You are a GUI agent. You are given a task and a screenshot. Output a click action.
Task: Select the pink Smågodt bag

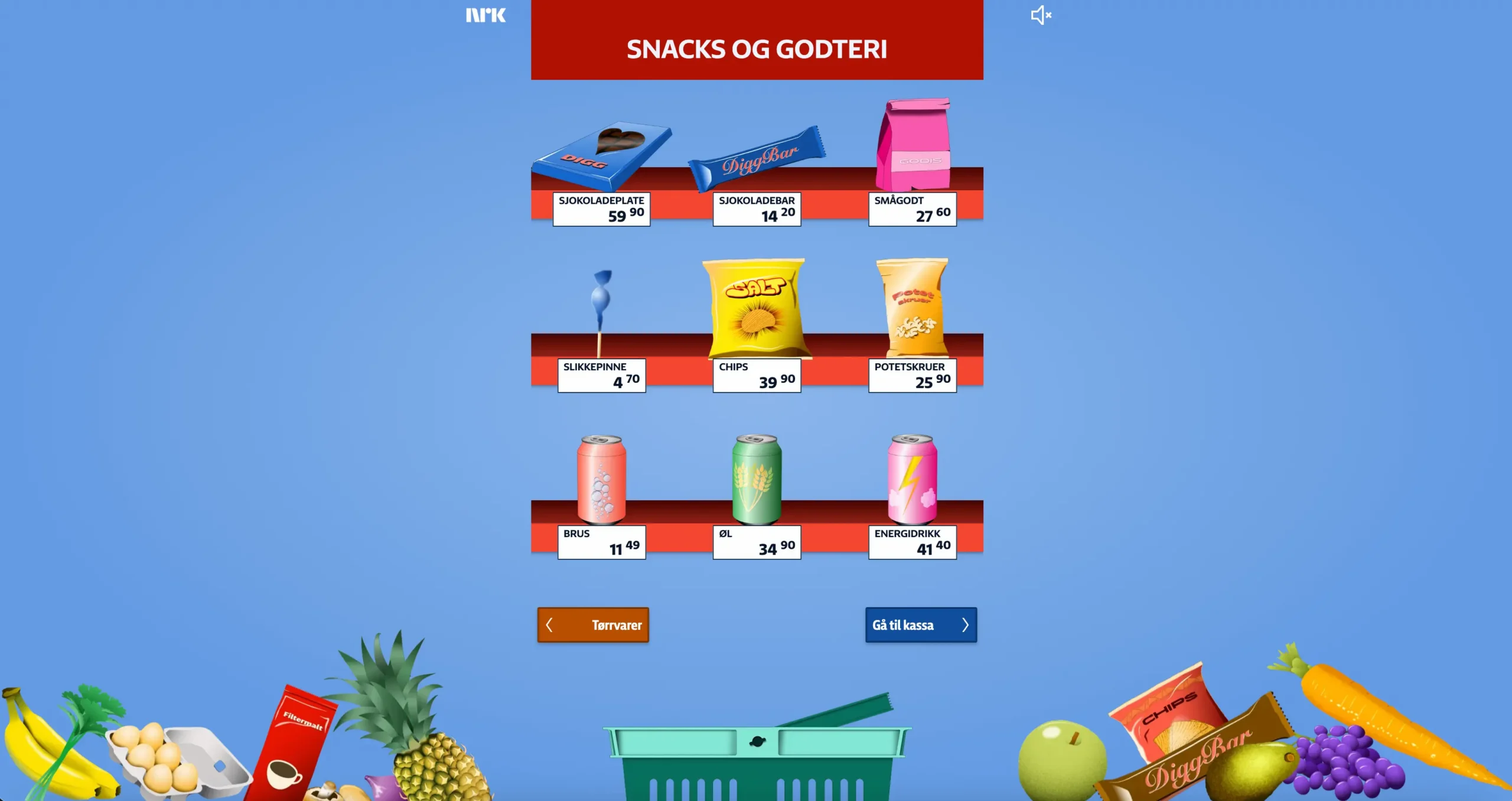click(913, 145)
